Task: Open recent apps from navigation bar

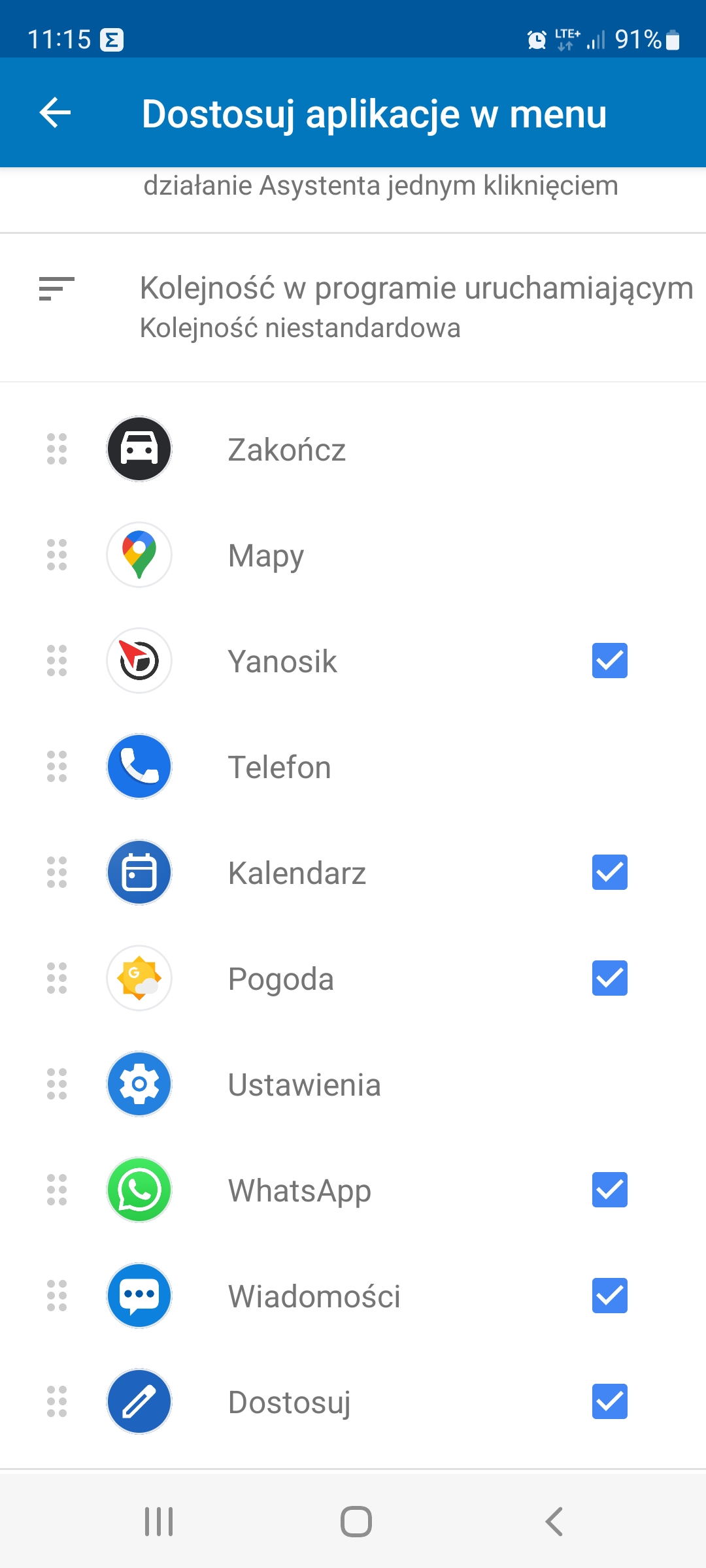Action: pos(159,1522)
